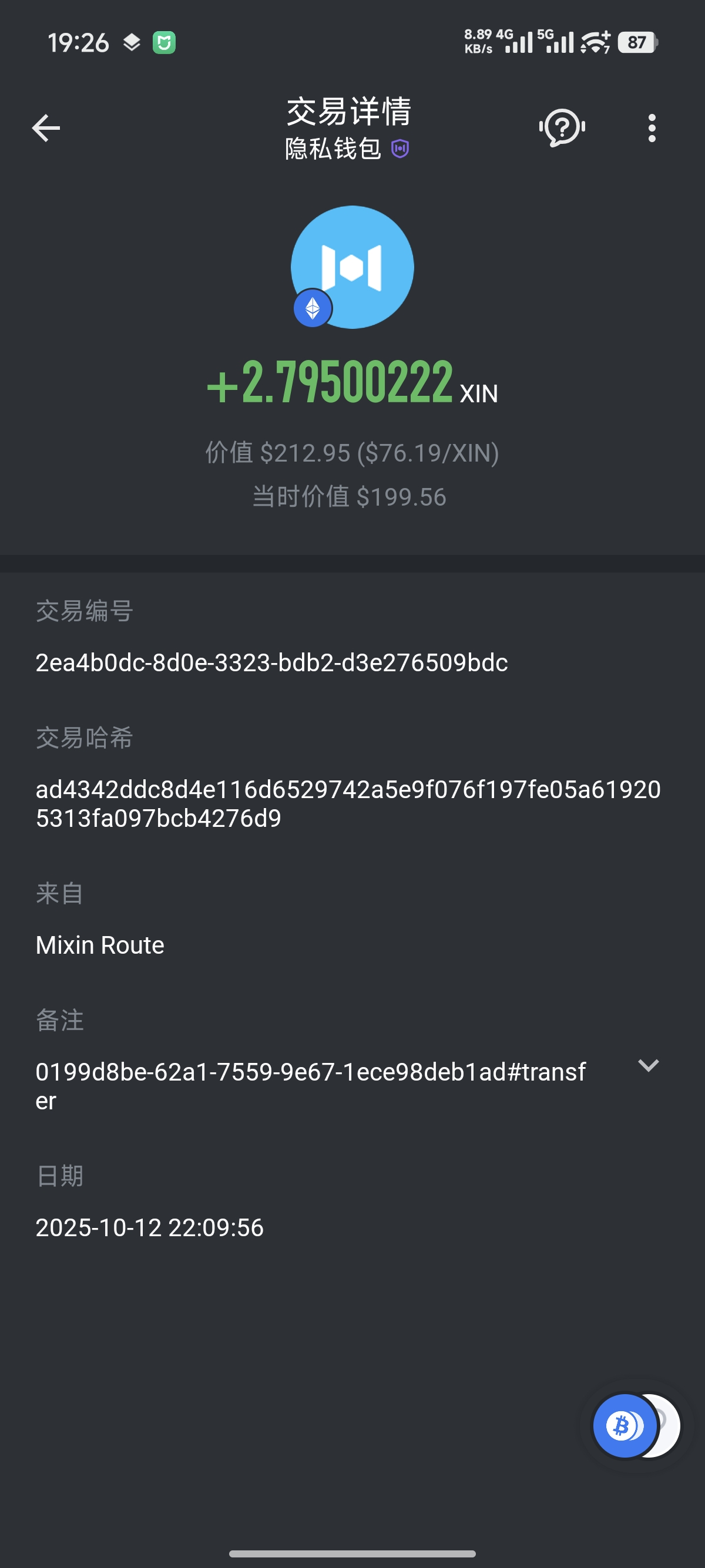Open the floating Bitcoin bubble

point(625,1425)
